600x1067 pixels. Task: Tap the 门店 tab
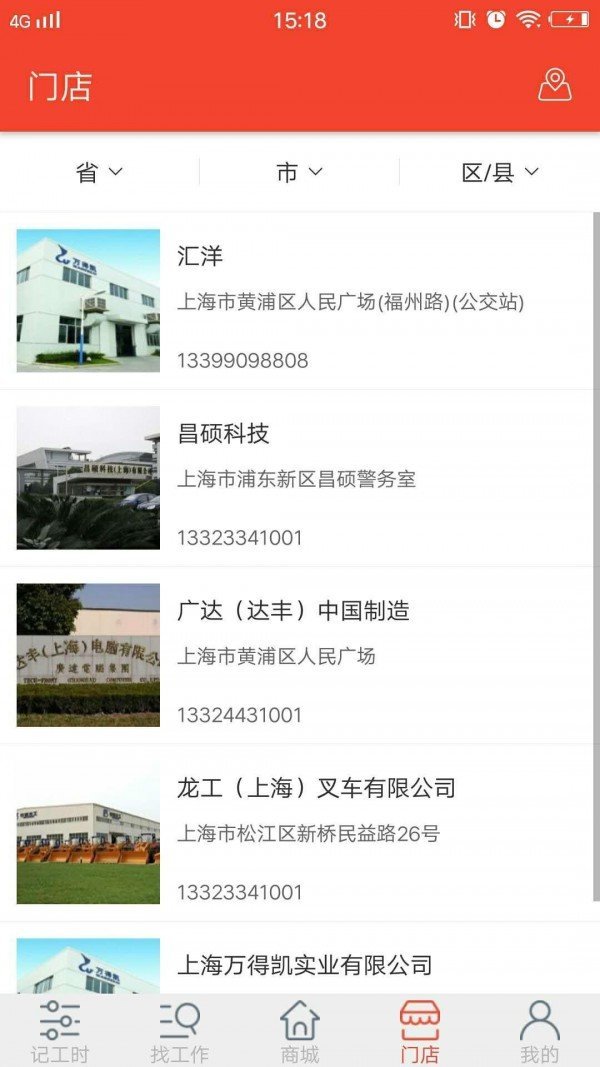[x=420, y=1031]
